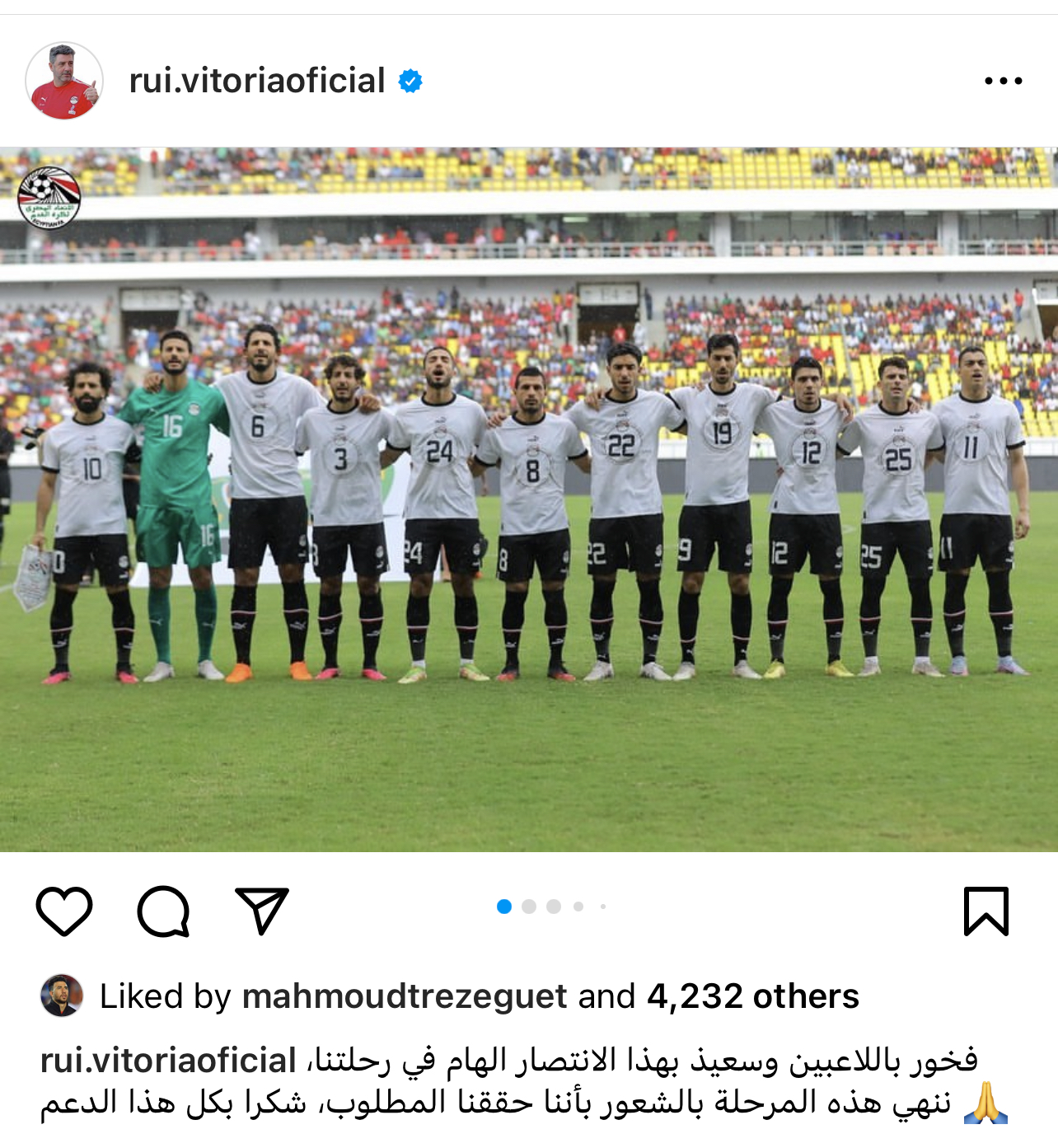View the list of 4,232 others who liked

(752, 996)
